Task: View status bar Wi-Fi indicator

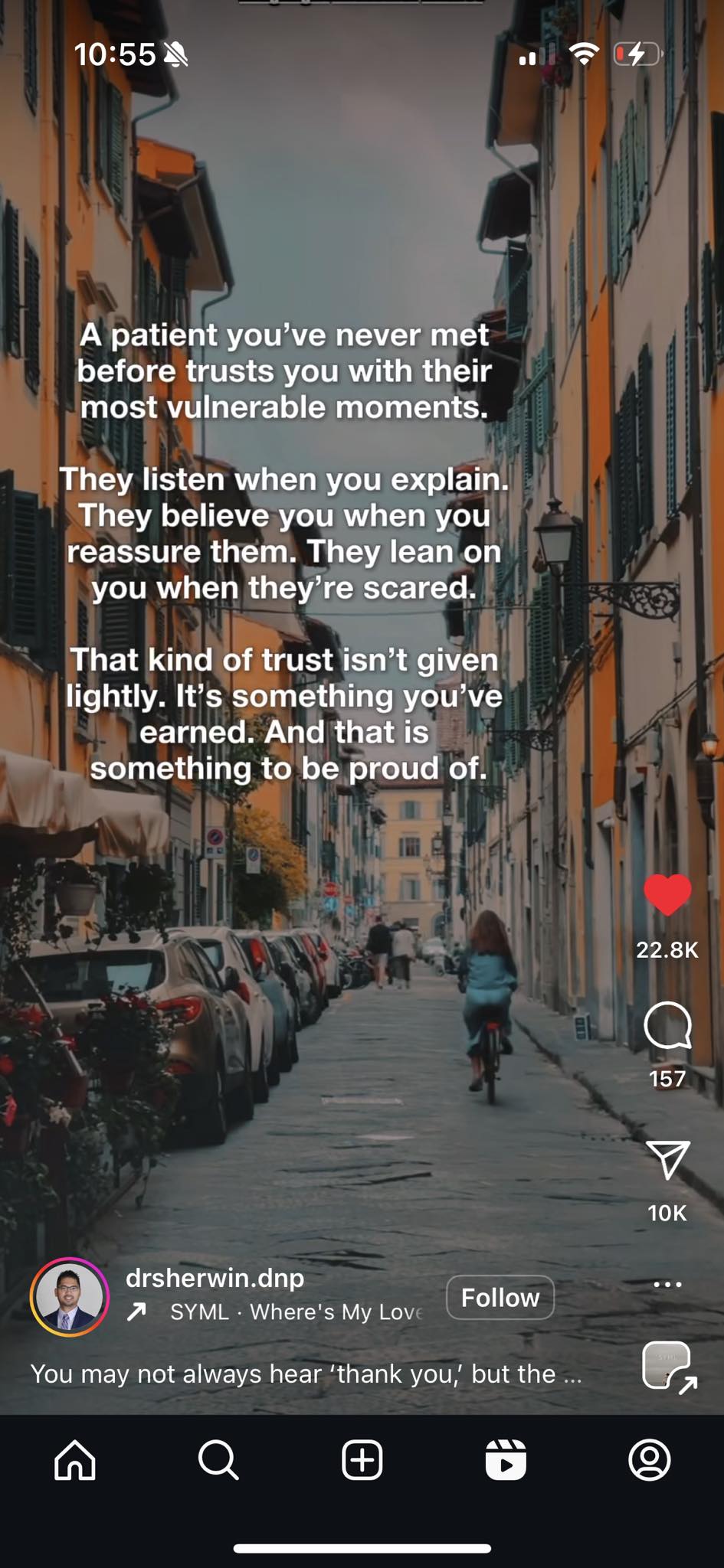Action: tap(586, 54)
